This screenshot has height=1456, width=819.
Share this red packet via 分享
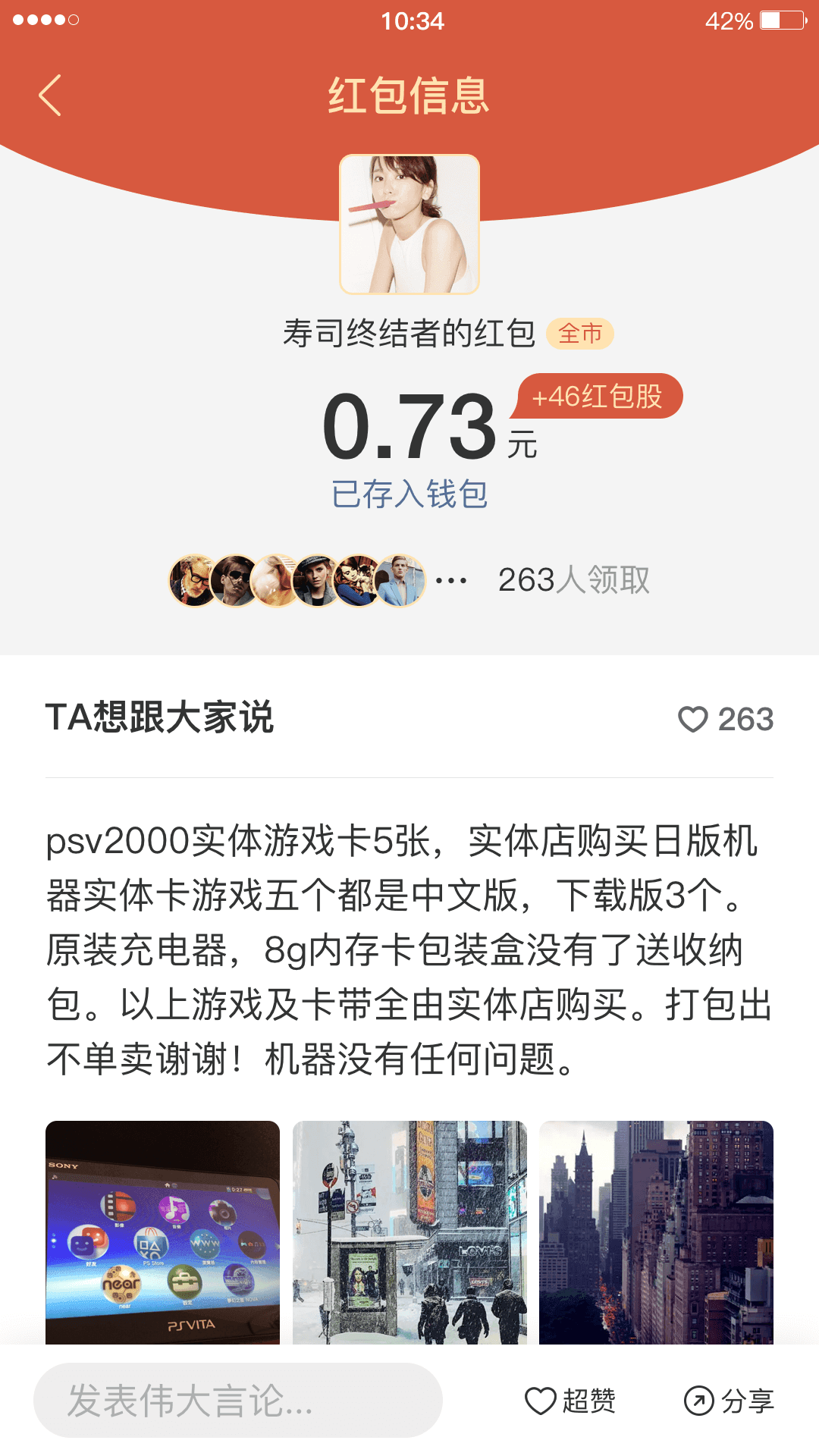(x=729, y=1401)
